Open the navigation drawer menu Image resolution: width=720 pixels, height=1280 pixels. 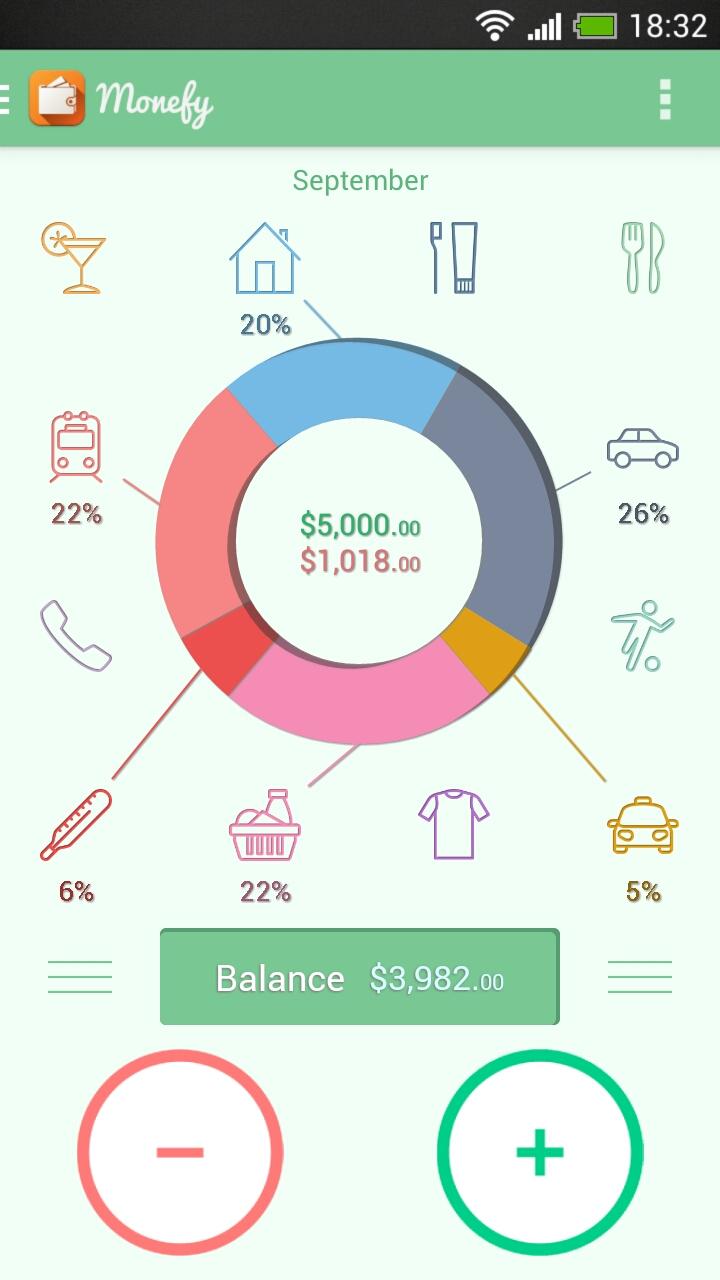coord(6,98)
